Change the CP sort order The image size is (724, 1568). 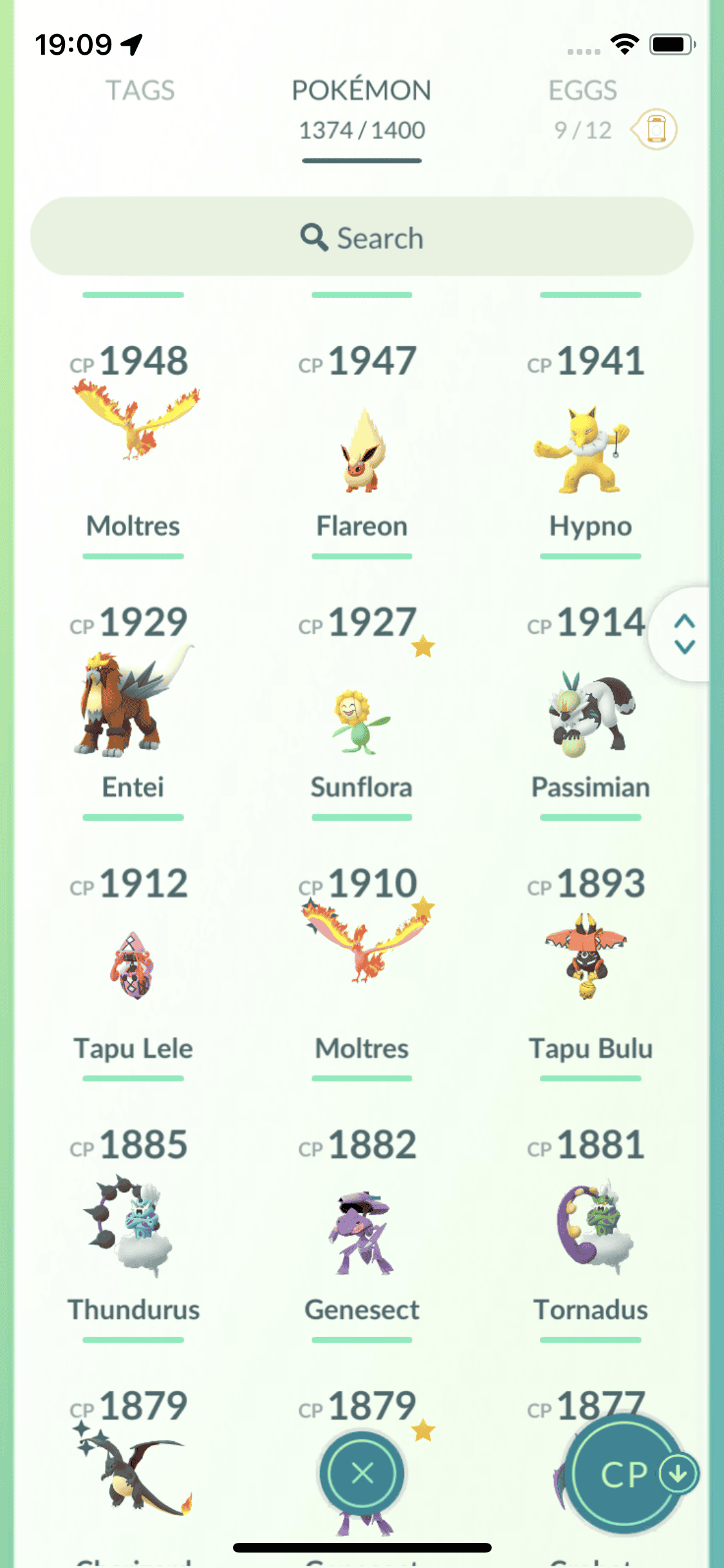click(x=624, y=1473)
